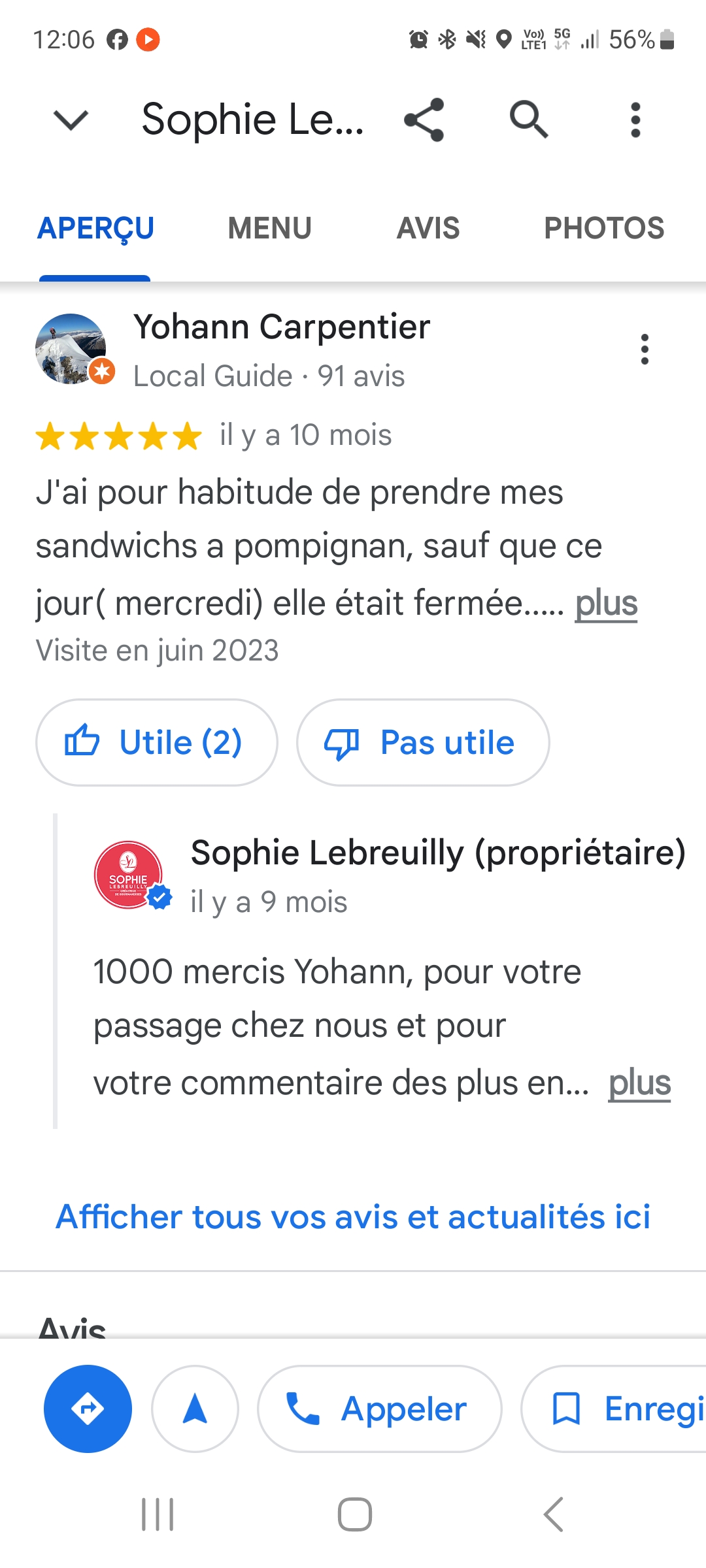Mark the review as Pas utile
The height and width of the screenshot is (1568, 706).
(423, 743)
